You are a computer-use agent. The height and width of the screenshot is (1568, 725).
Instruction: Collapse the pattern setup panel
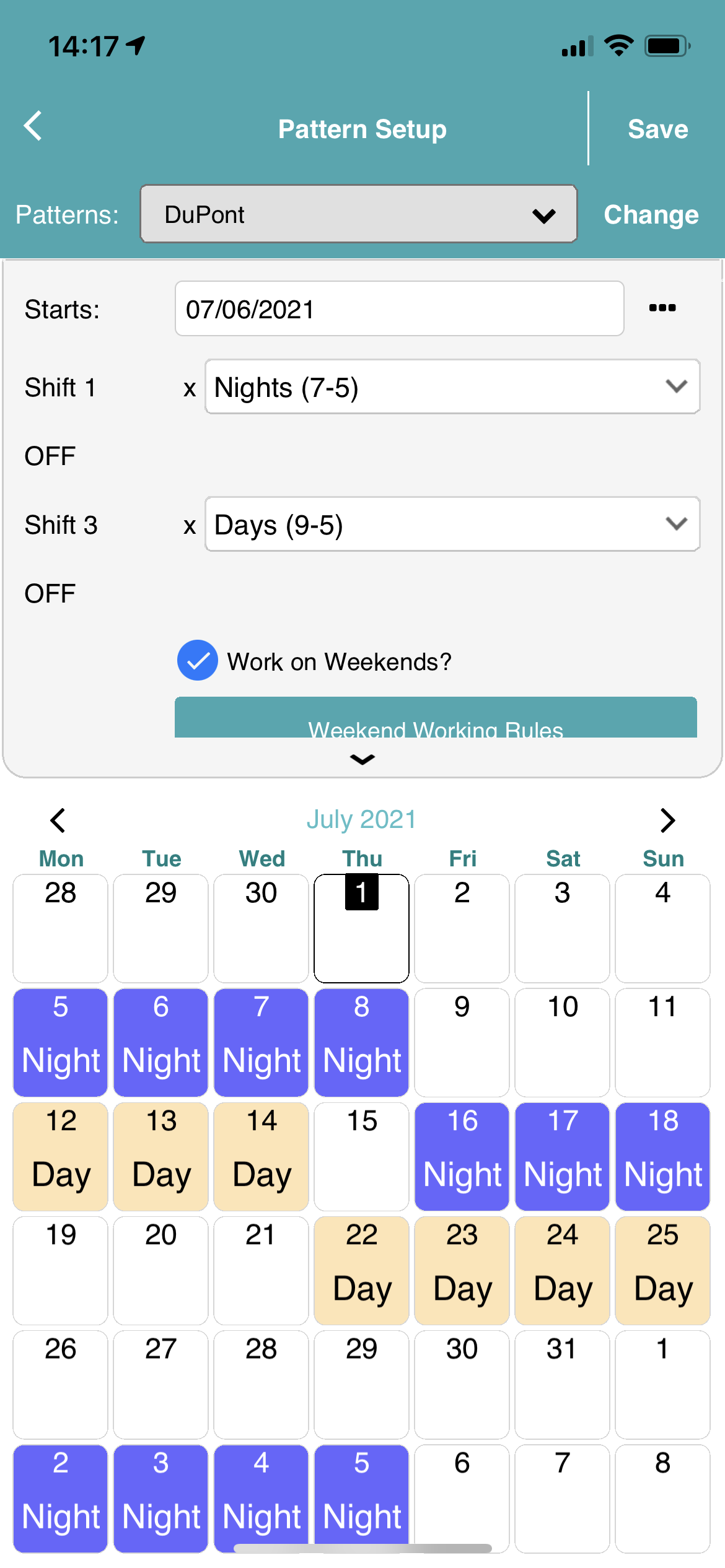(x=362, y=759)
